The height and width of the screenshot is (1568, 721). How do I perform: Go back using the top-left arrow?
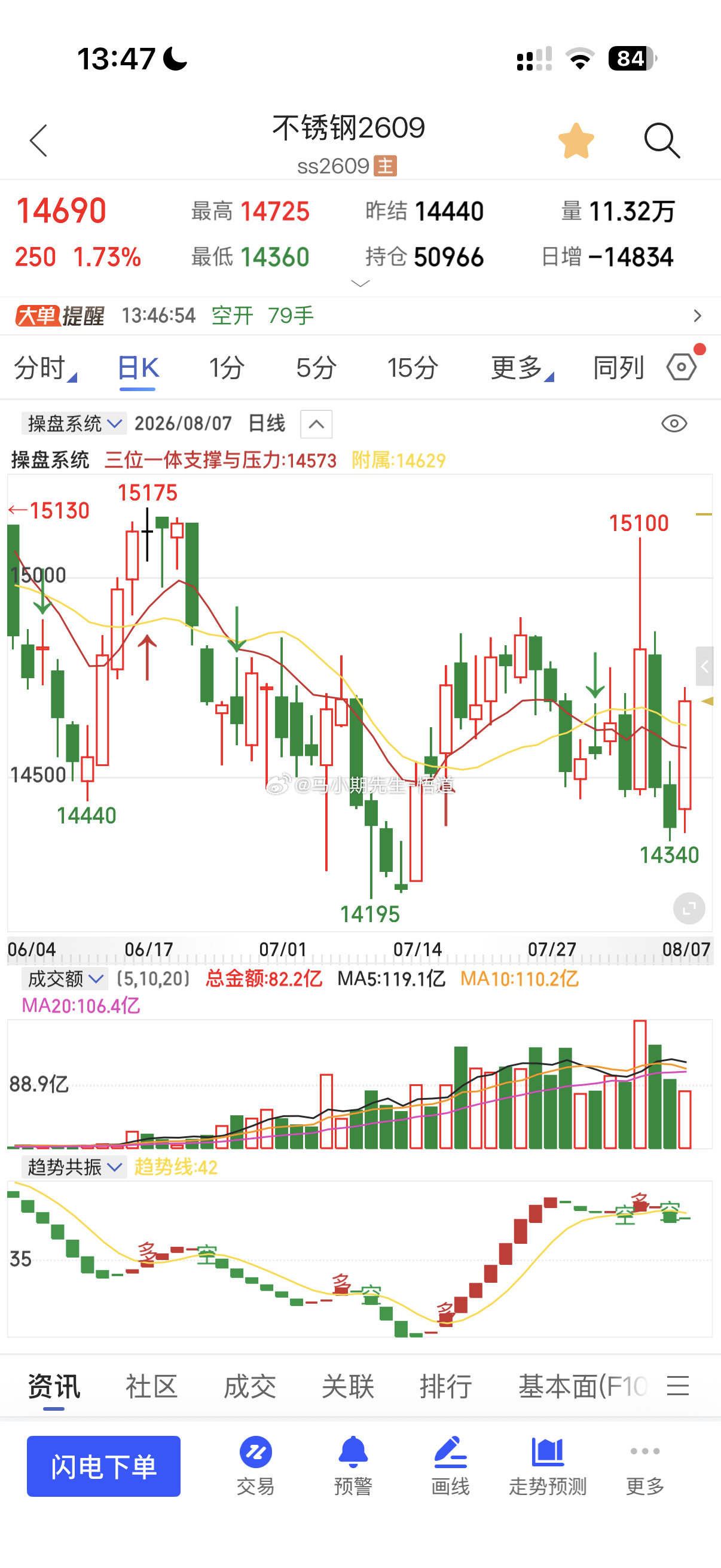[x=38, y=141]
